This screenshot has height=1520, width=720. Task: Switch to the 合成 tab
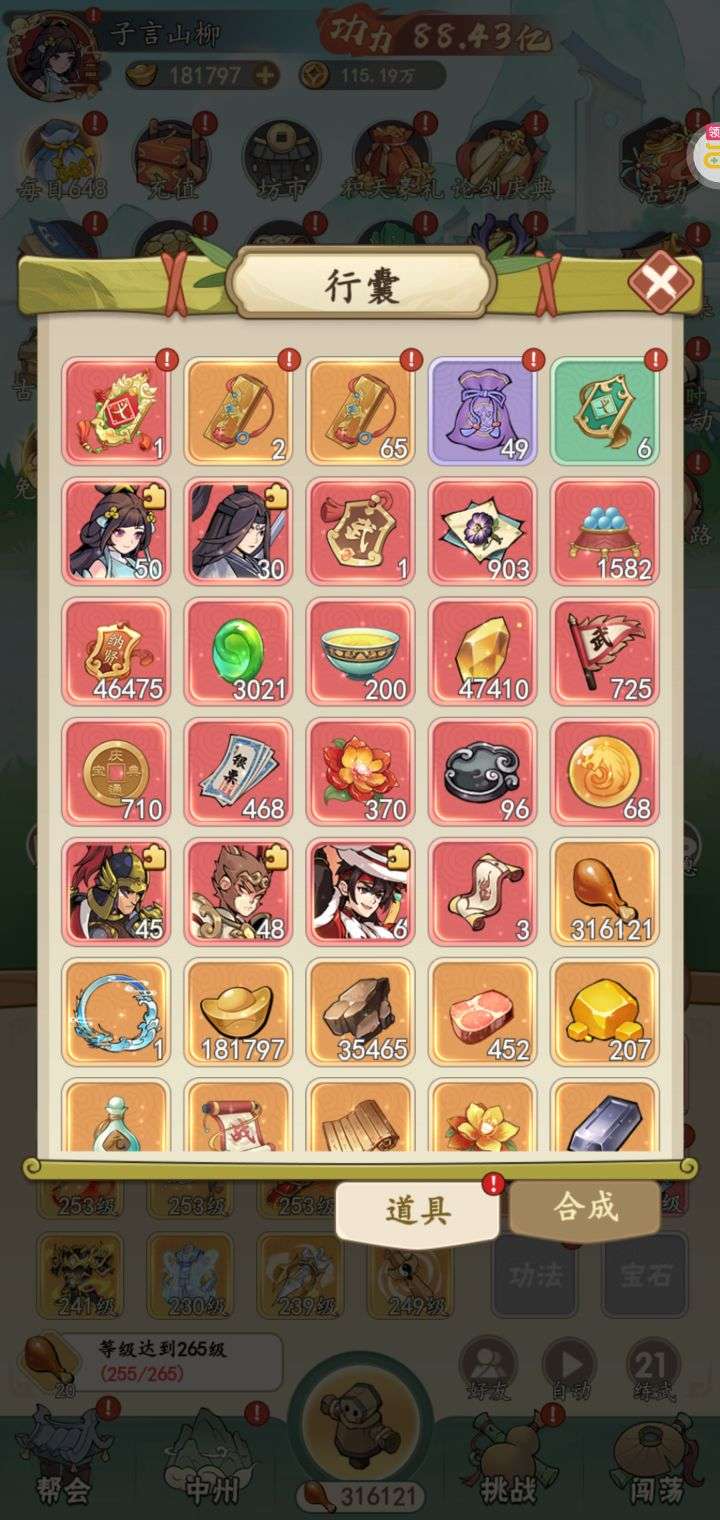tap(586, 1209)
